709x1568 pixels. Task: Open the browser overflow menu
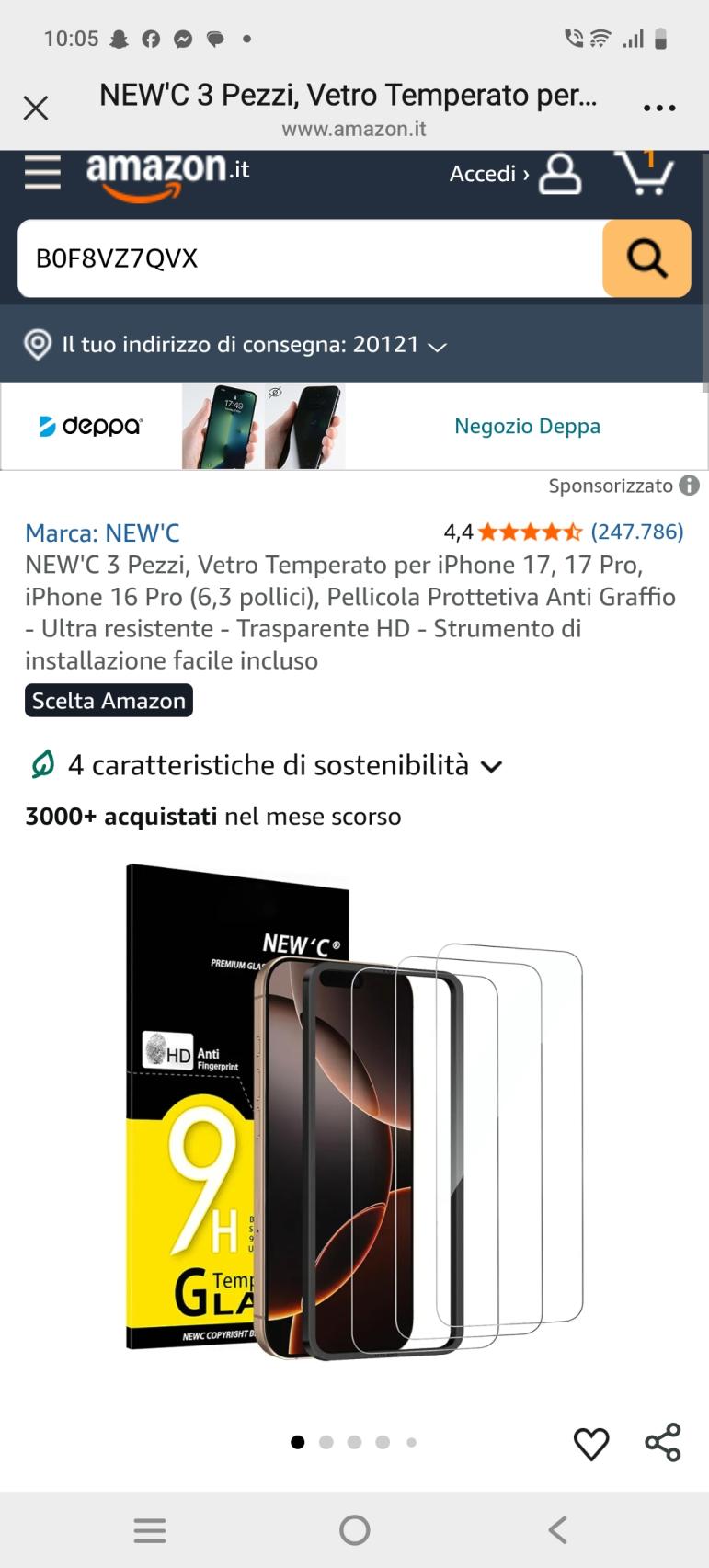[x=659, y=109]
